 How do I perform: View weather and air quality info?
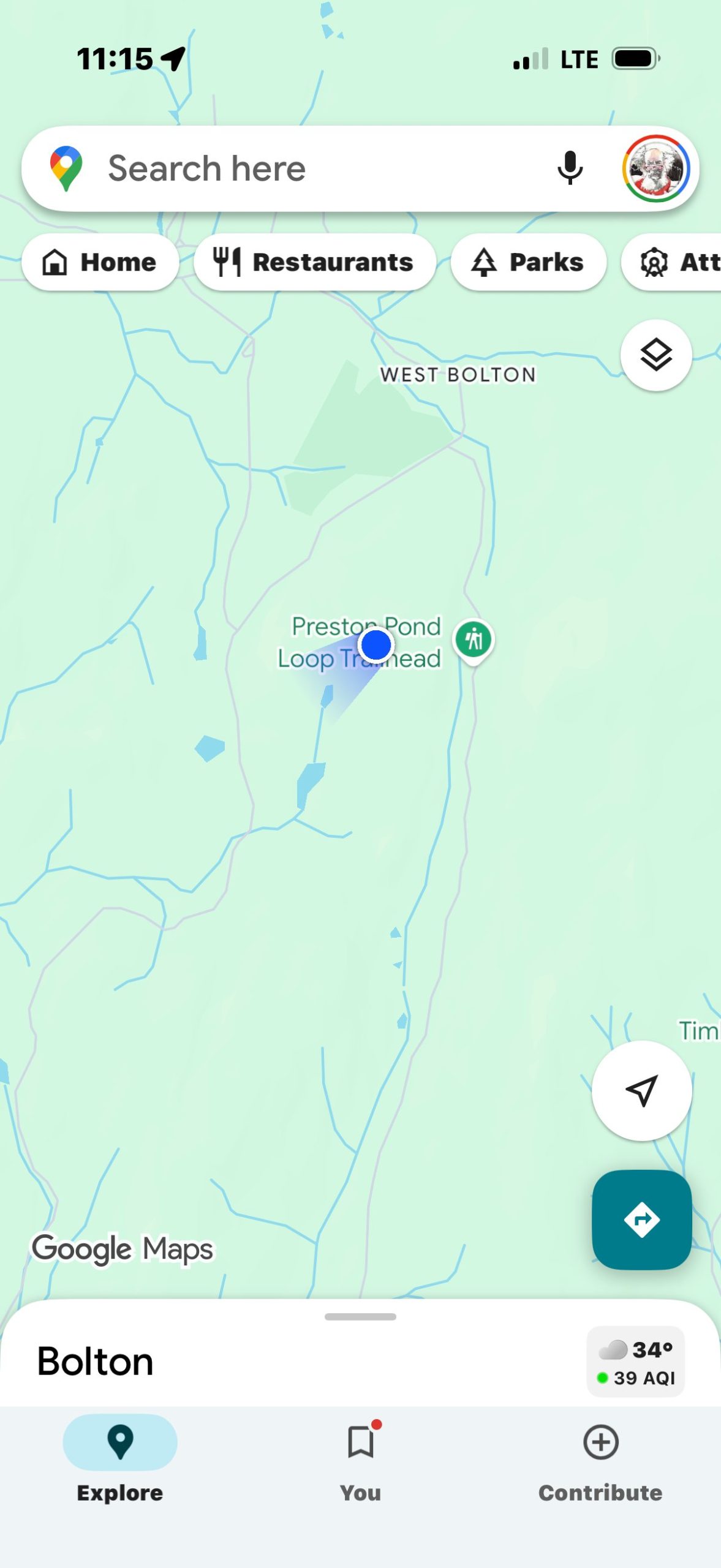coord(636,1361)
